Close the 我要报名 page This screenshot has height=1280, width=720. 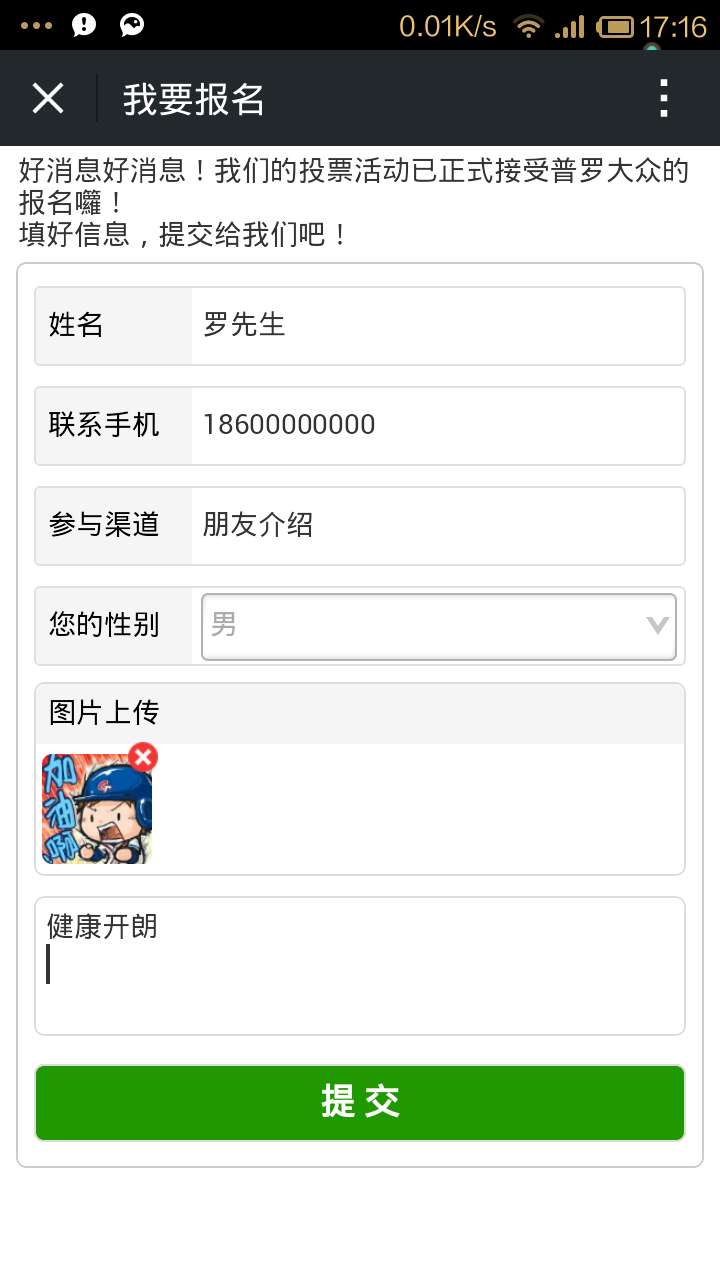[x=48, y=99]
